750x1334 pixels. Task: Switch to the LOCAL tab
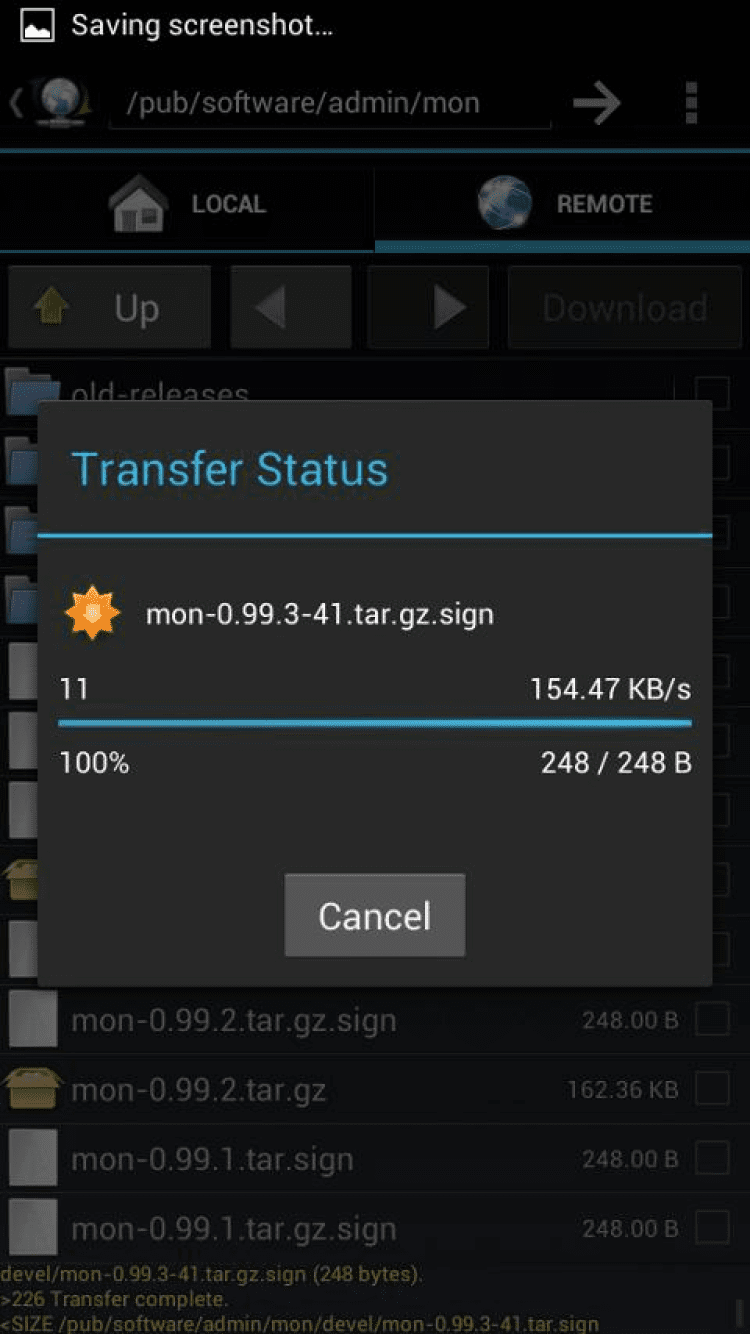click(187, 204)
